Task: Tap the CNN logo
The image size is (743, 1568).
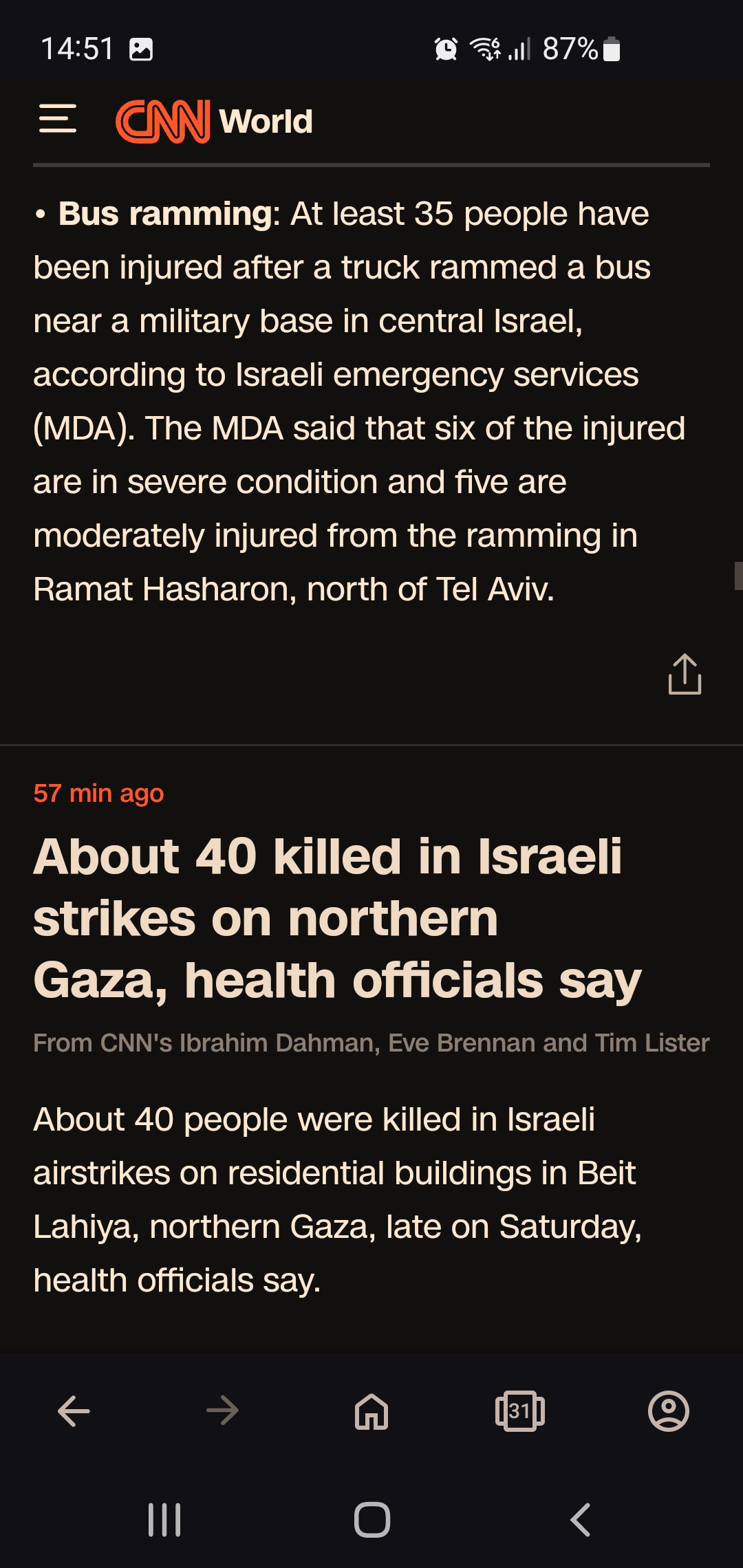Action: click(163, 122)
